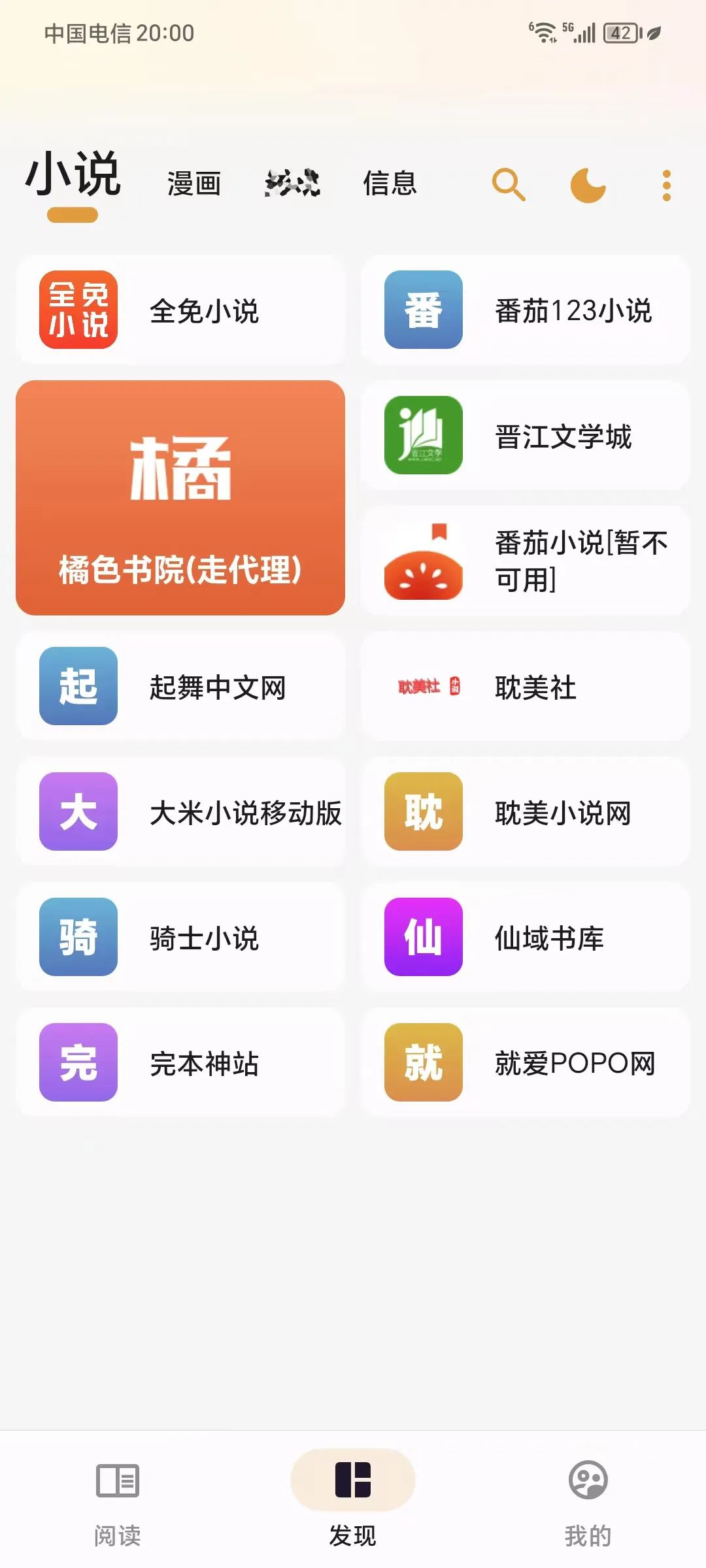The width and height of the screenshot is (706, 1568).
Task: Open 大米小说移动版
Action: (x=180, y=812)
